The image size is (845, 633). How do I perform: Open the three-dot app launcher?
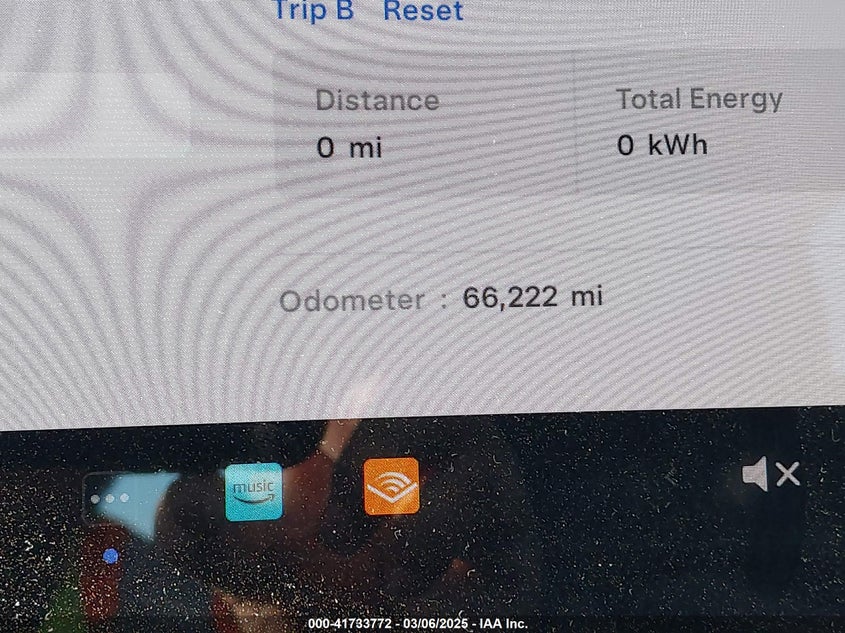click(x=109, y=498)
